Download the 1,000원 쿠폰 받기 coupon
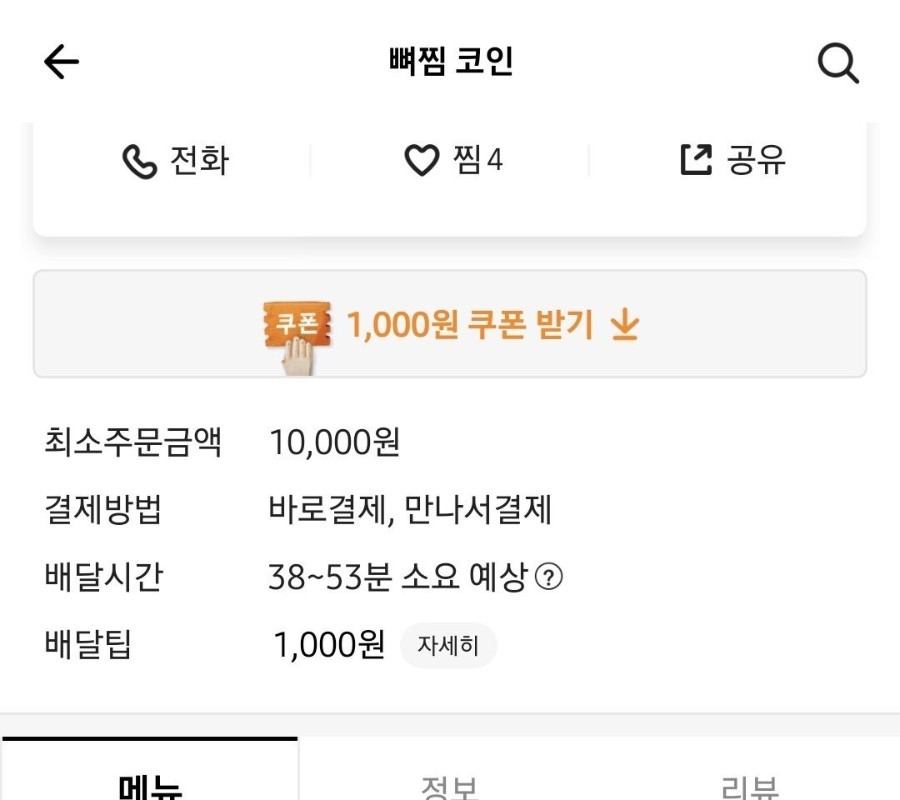 (450, 325)
